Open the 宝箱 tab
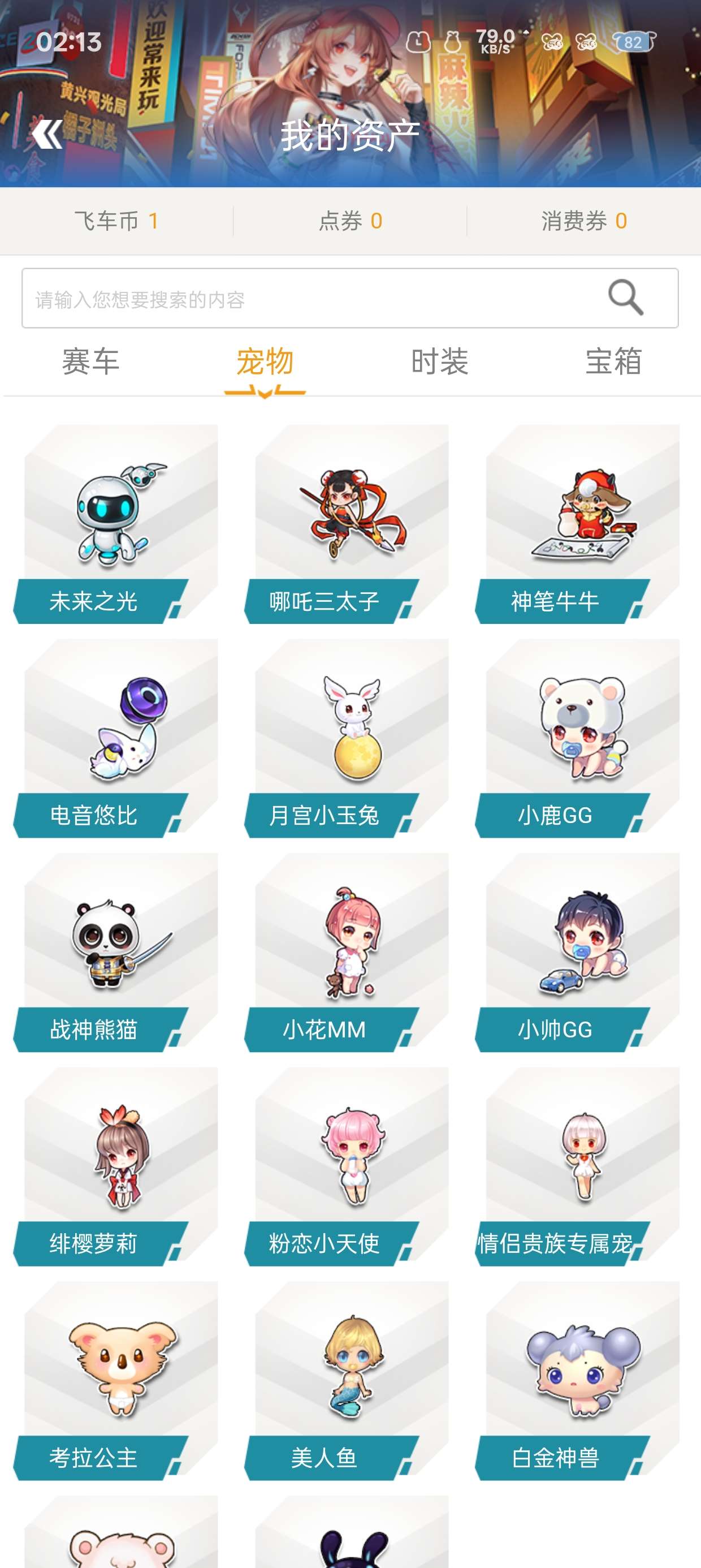 pos(613,361)
